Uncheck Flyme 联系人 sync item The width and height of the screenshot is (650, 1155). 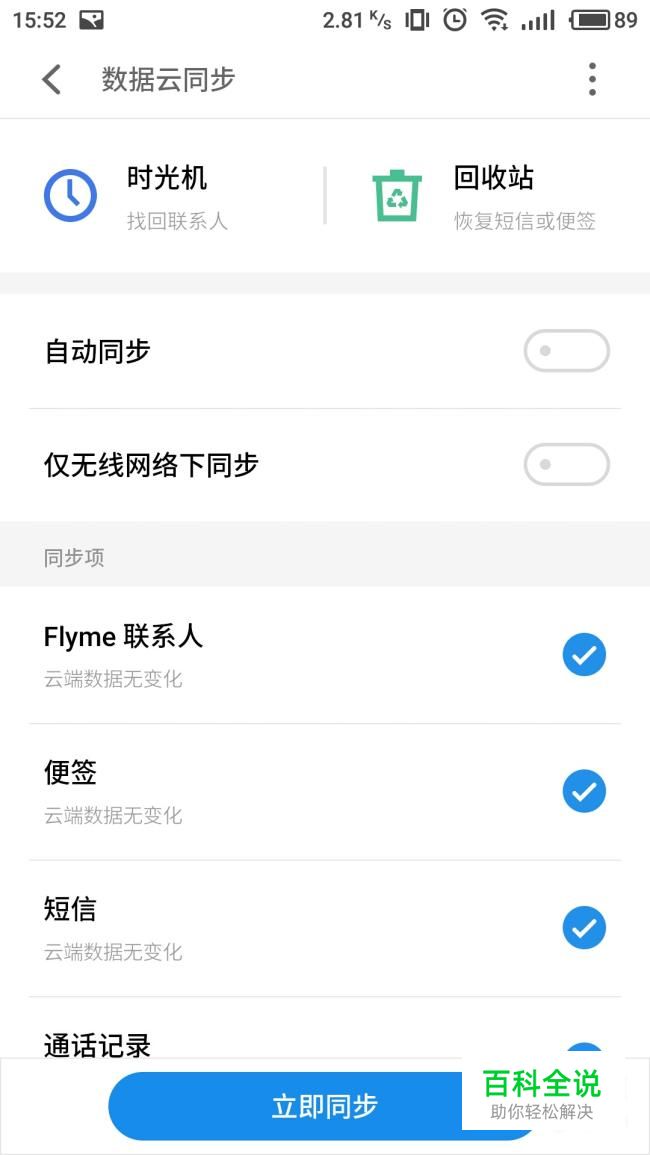584,655
